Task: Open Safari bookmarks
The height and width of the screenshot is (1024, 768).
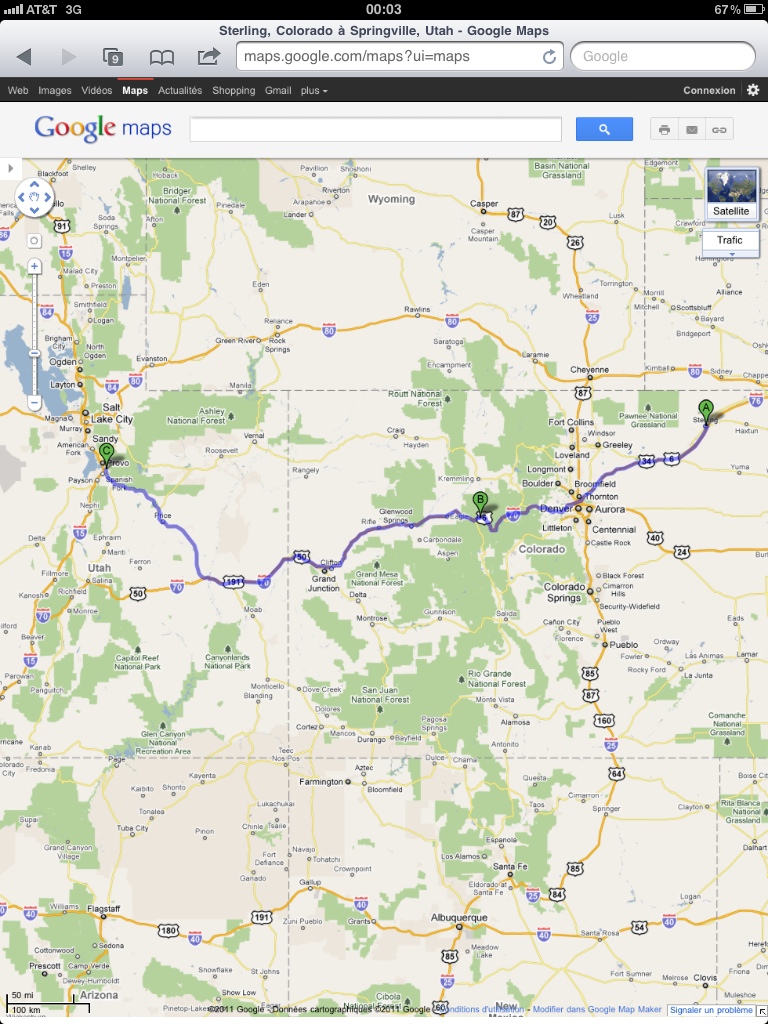Action: [x=161, y=57]
